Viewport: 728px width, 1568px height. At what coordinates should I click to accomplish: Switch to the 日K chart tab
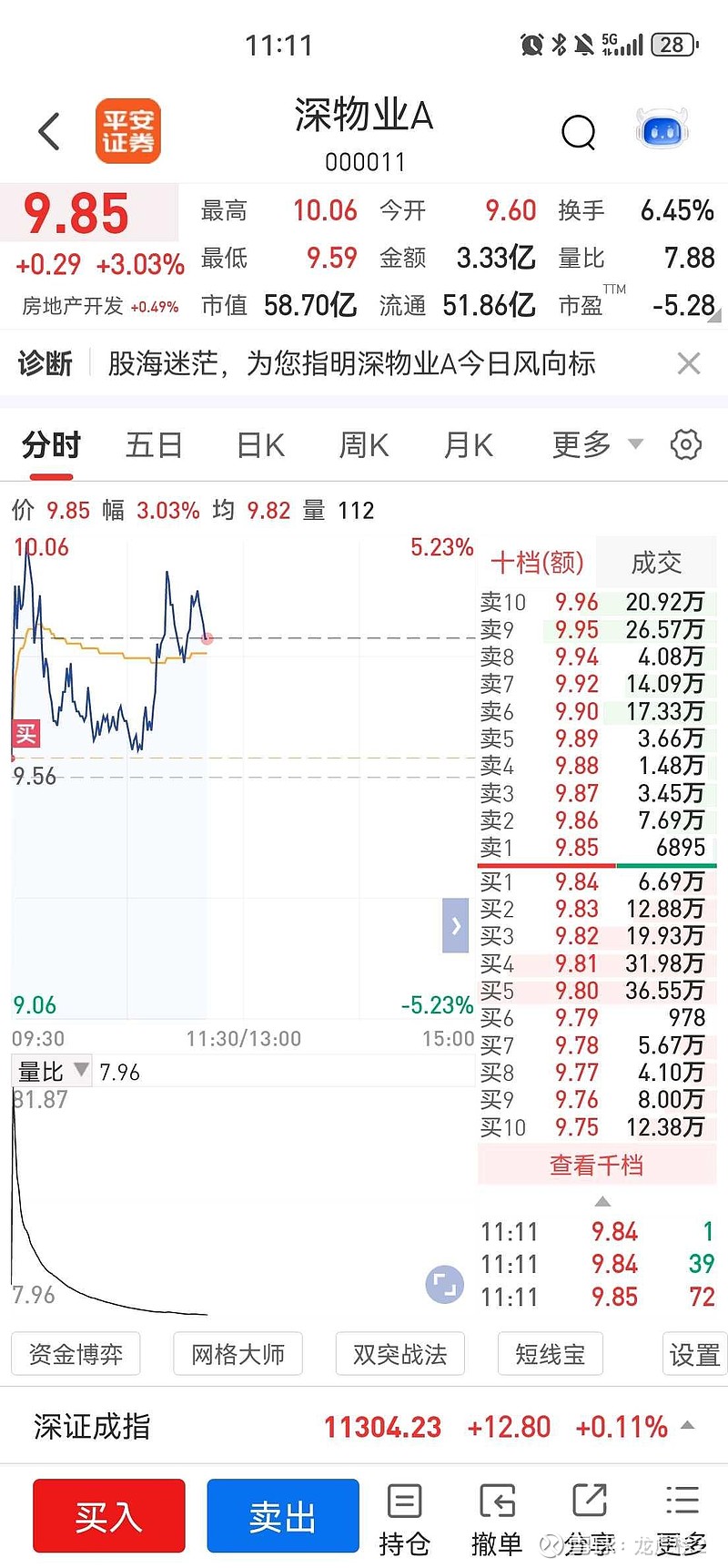[x=261, y=445]
